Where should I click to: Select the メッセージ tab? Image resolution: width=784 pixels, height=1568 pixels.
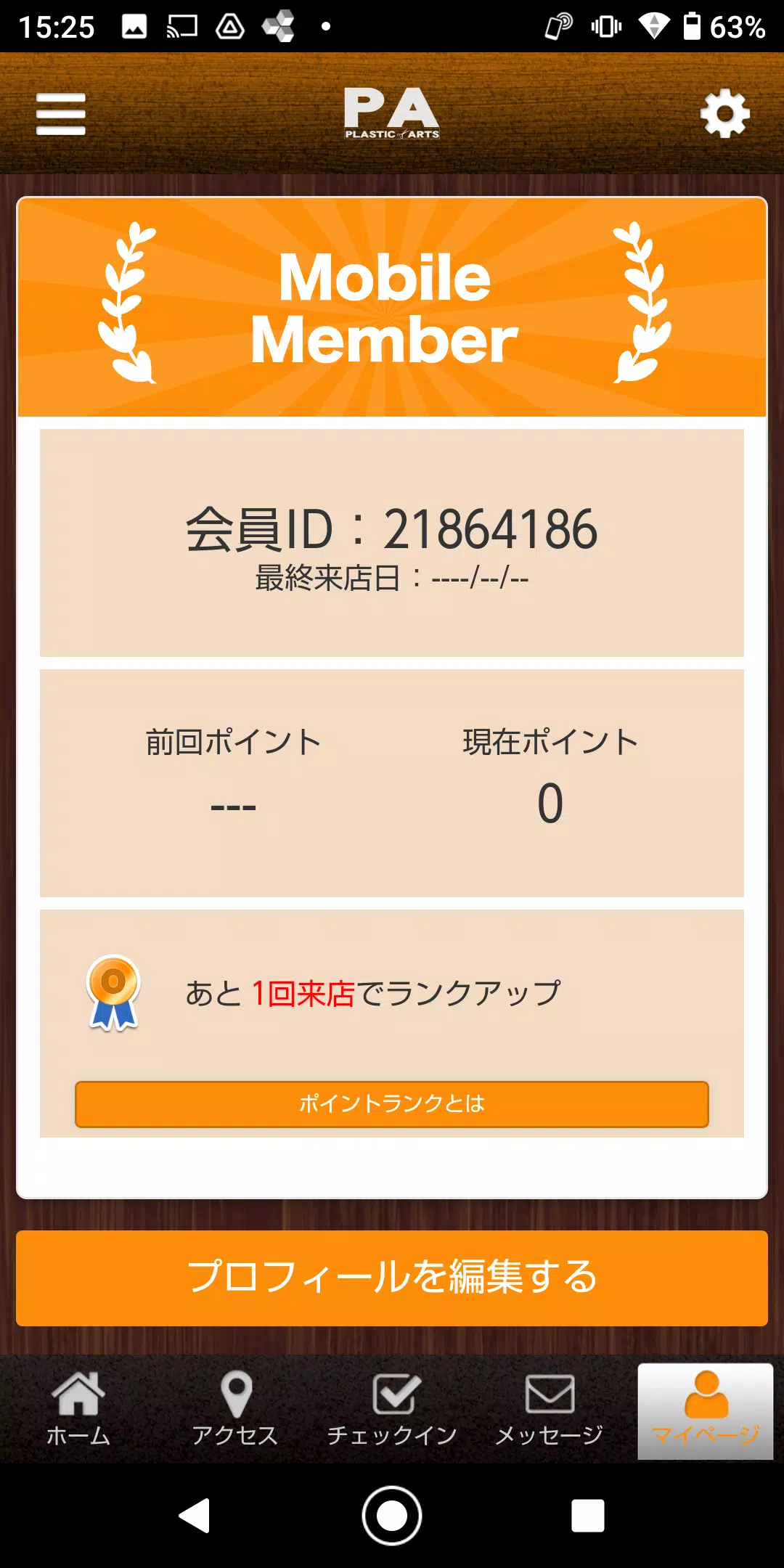click(549, 1410)
